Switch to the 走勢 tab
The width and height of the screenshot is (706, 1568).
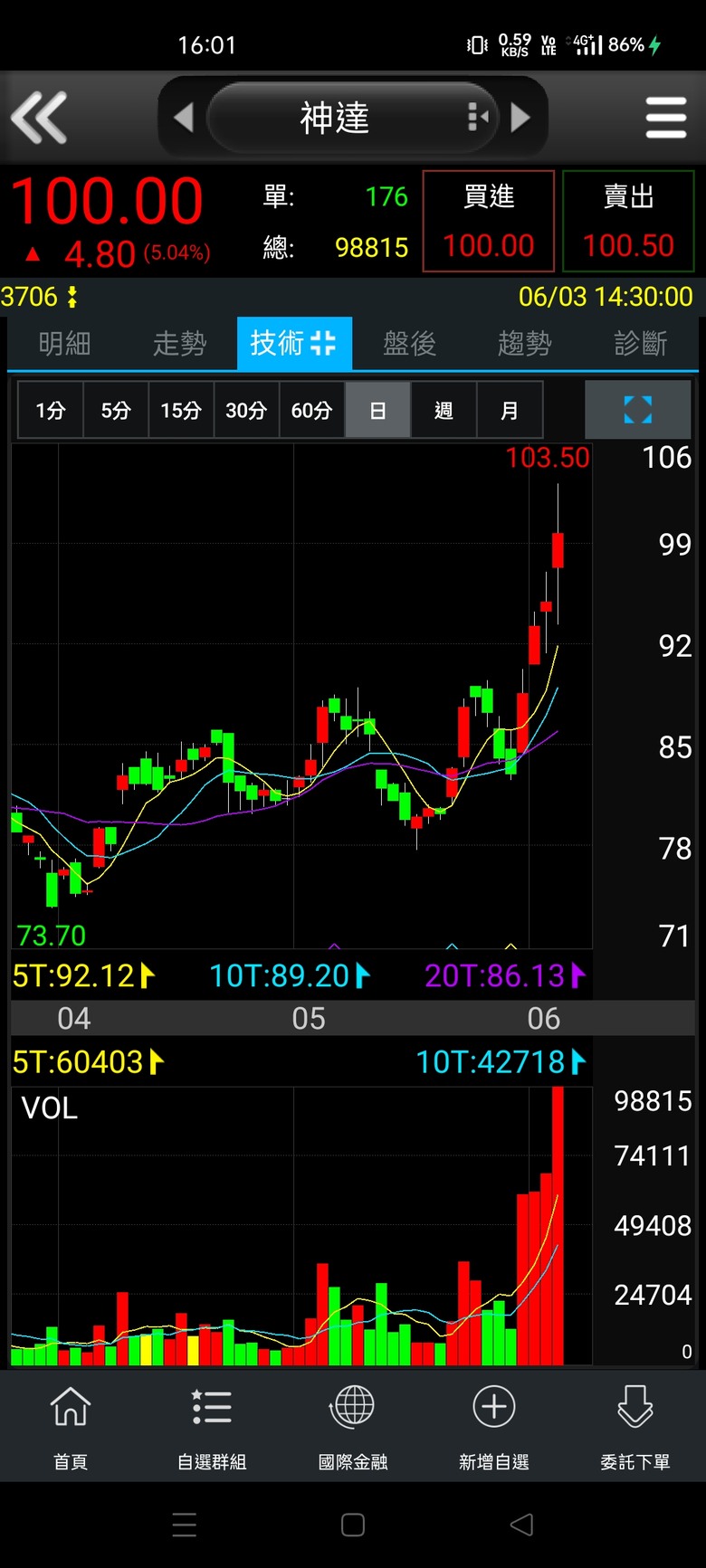(179, 343)
